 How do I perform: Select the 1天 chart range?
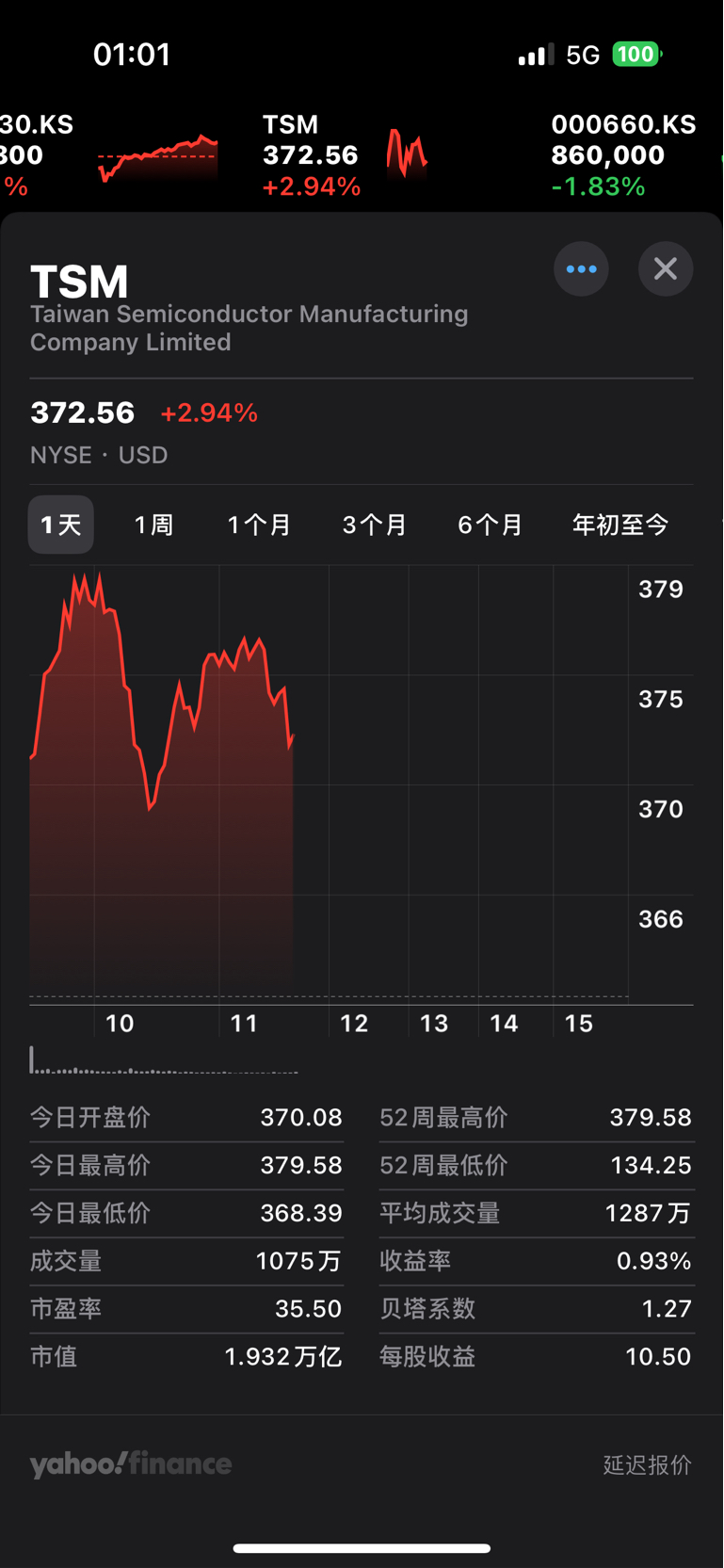coord(61,525)
